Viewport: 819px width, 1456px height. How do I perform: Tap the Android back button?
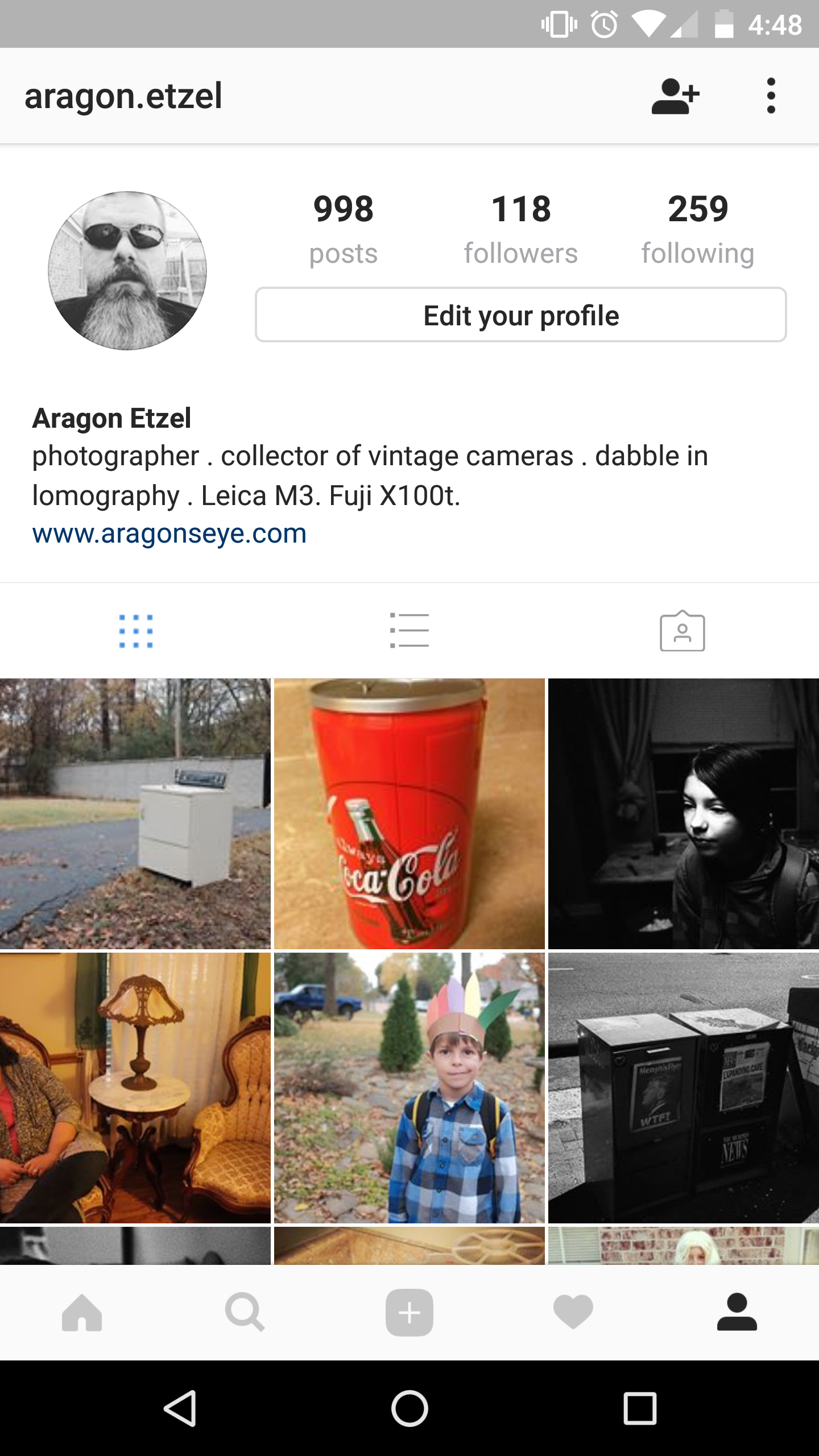(x=180, y=1408)
